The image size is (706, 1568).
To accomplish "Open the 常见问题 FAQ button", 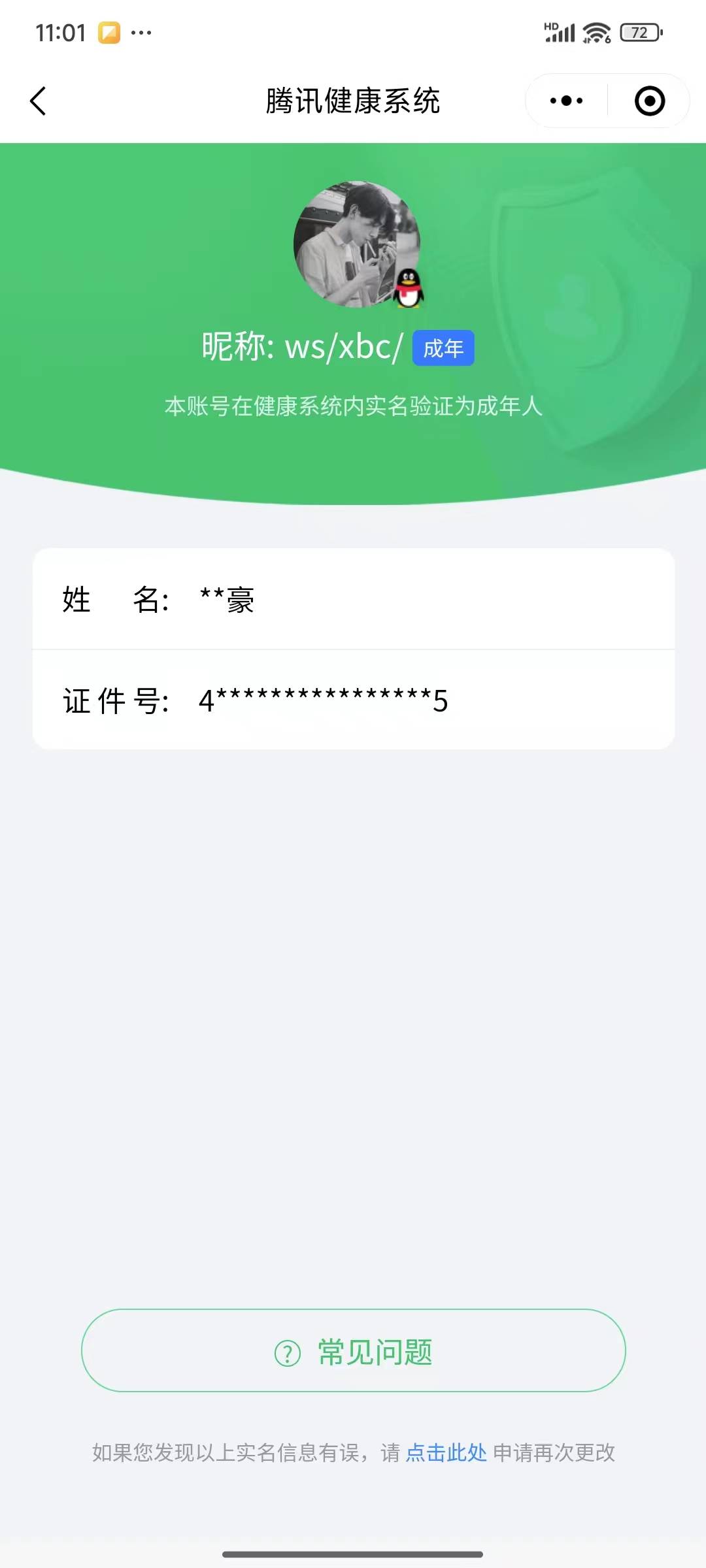I will pos(353,1351).
